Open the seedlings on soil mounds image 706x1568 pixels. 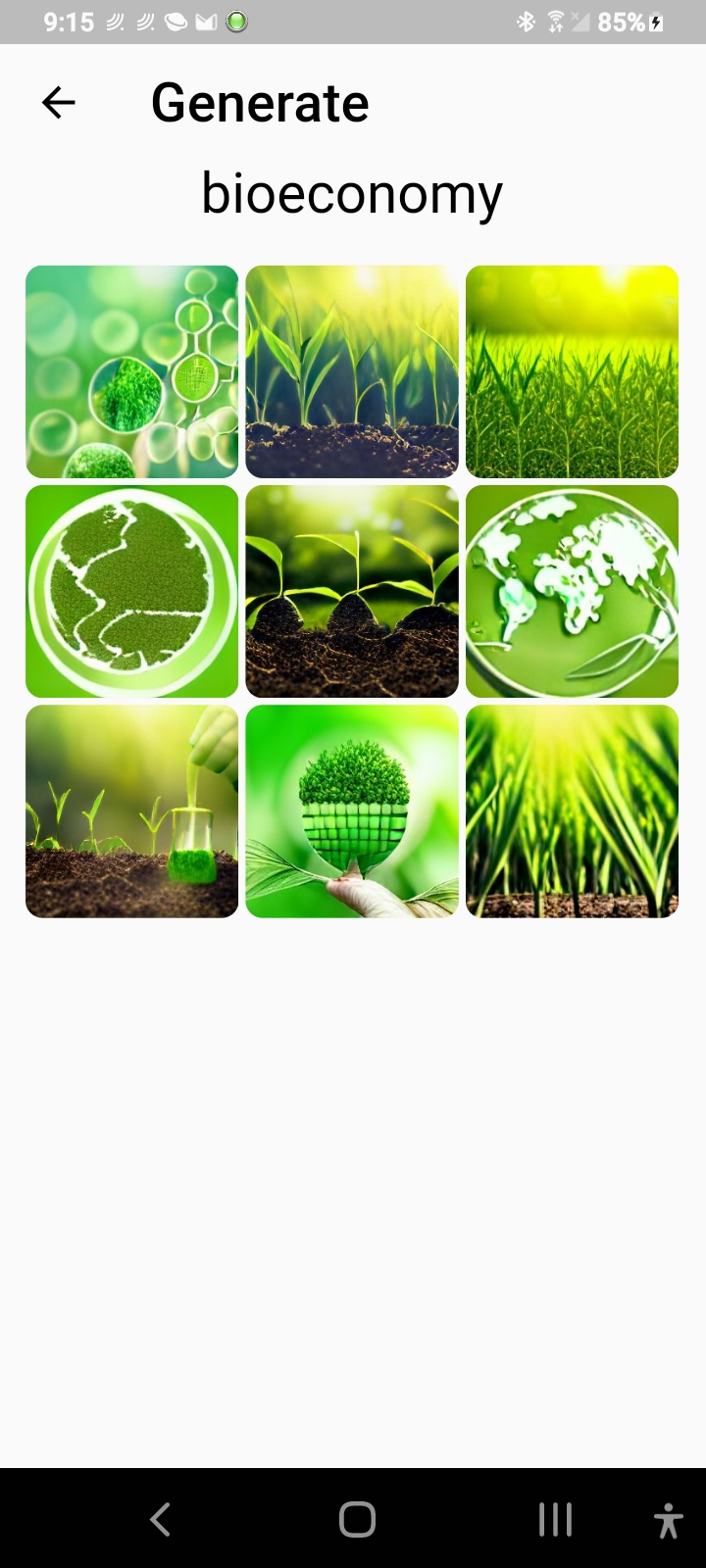point(351,591)
